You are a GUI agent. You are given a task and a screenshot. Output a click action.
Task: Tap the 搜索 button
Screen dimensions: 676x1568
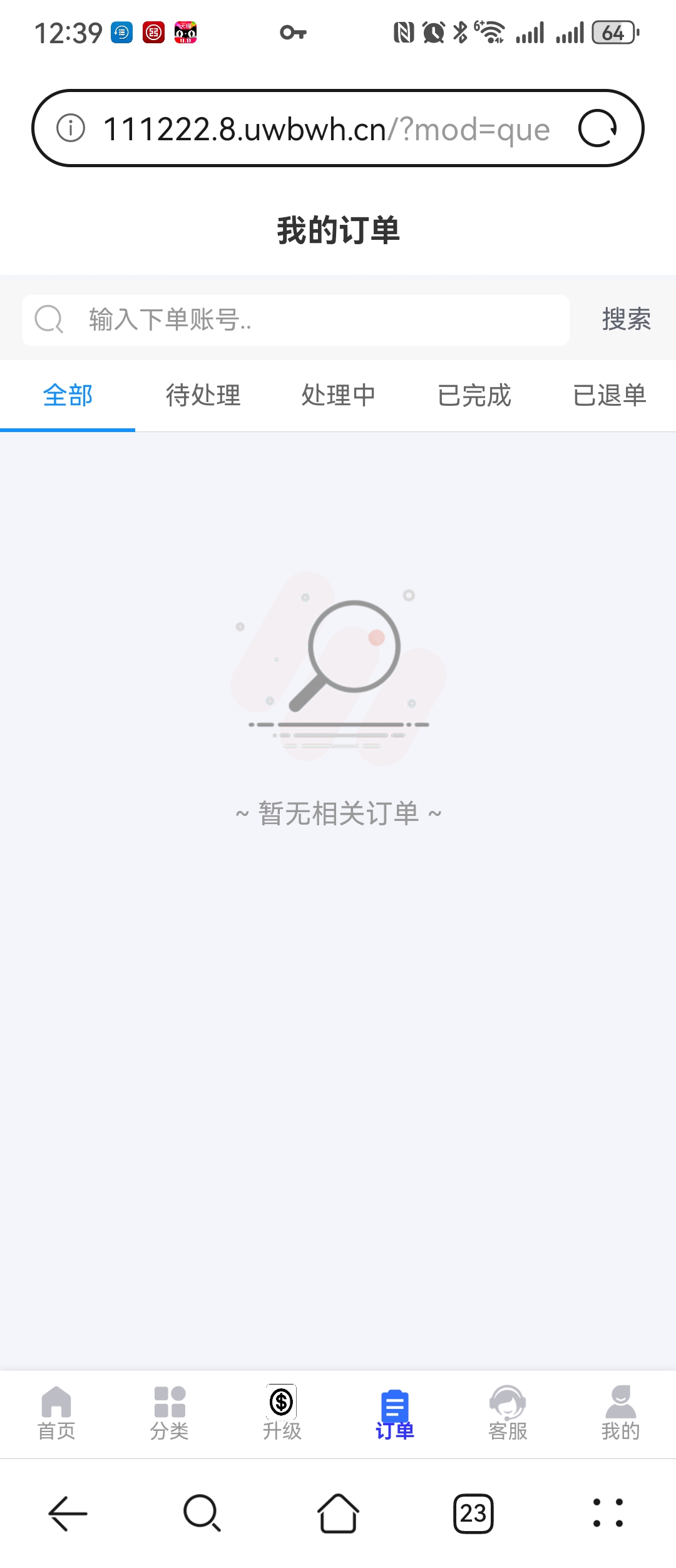(x=626, y=319)
